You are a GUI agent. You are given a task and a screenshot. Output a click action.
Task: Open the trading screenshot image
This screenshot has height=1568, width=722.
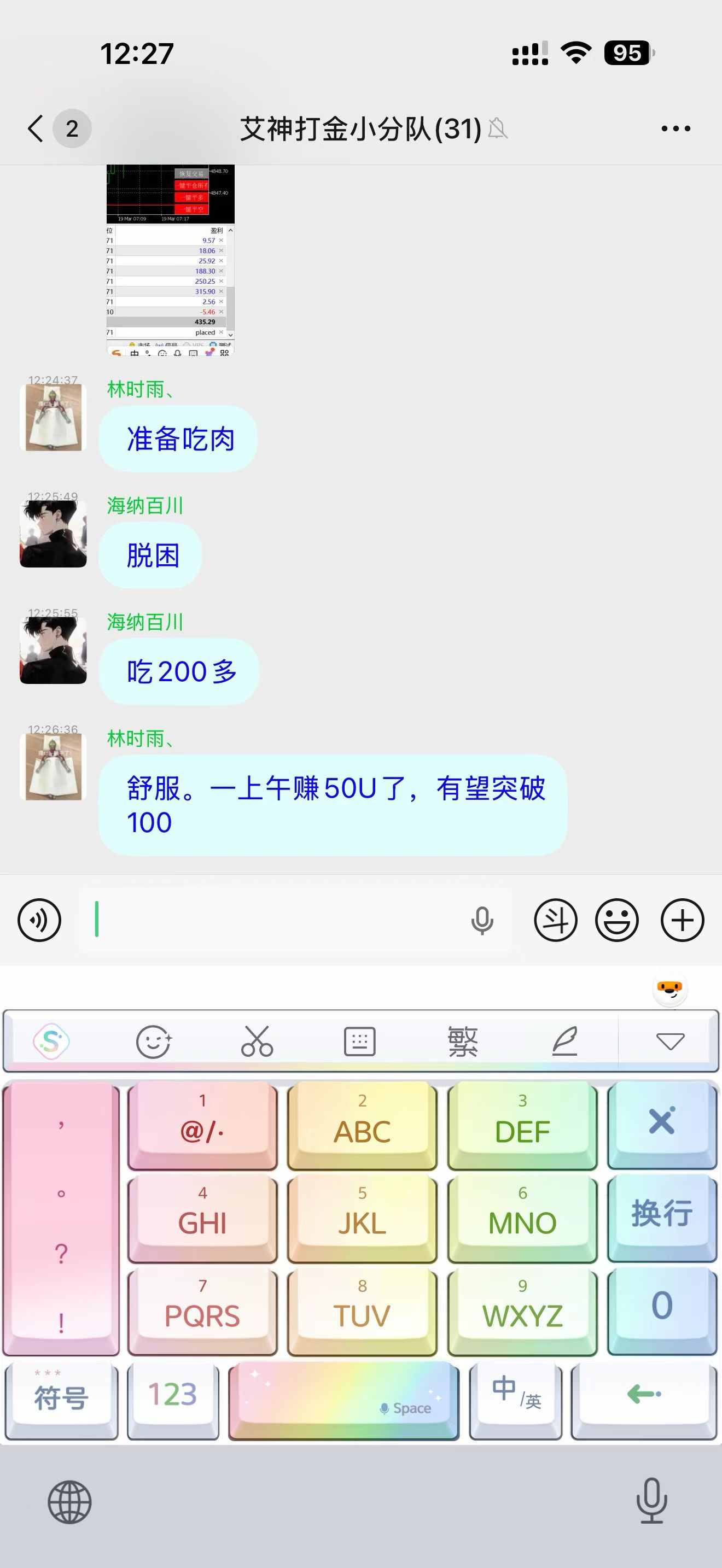coord(170,259)
